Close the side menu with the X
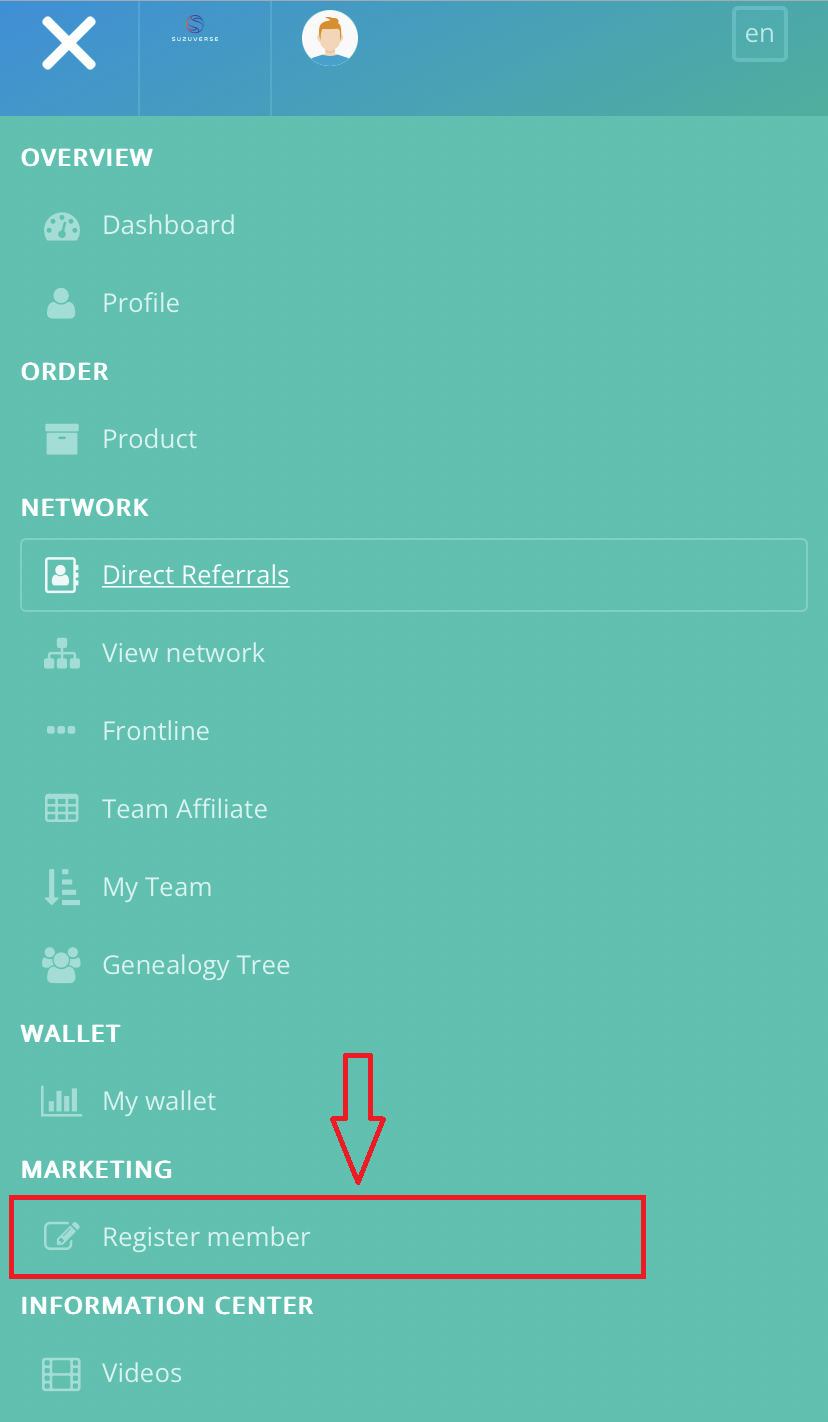This screenshot has width=828, height=1422. (x=68, y=45)
